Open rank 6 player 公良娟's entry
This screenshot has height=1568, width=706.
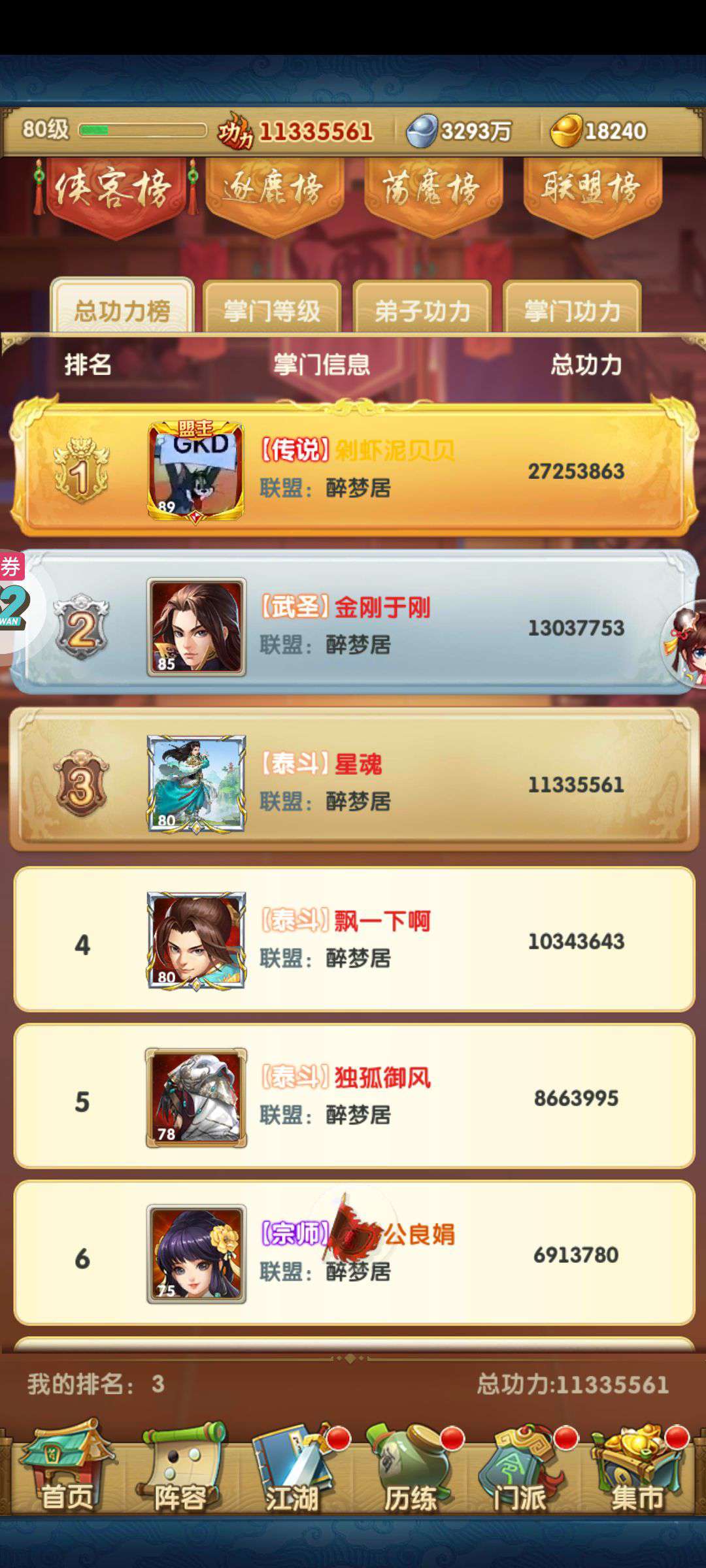(x=353, y=1254)
